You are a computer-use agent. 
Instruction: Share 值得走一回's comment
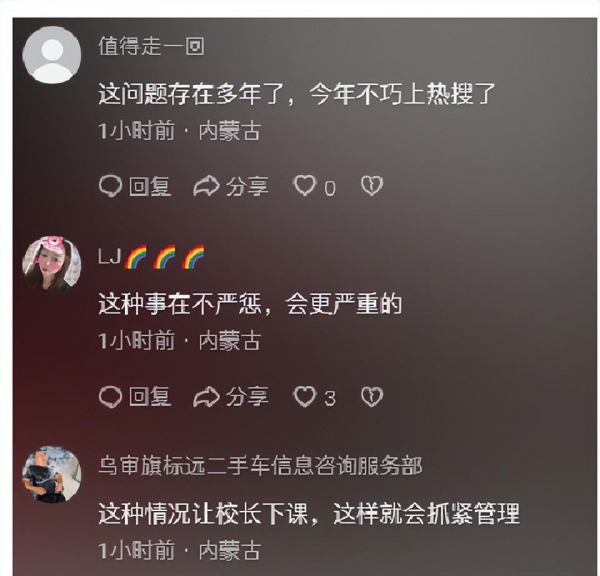pyautogui.click(x=231, y=186)
